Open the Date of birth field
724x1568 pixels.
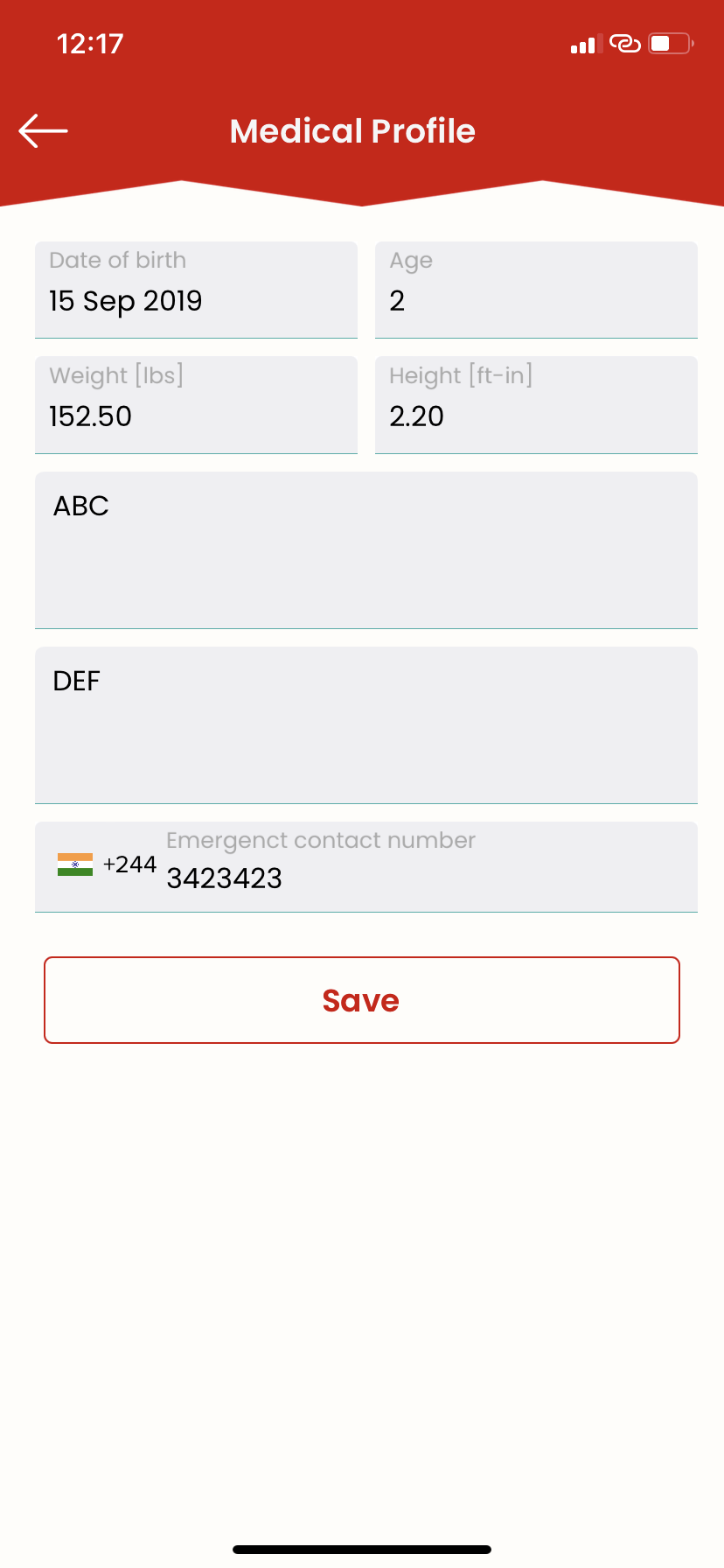196,290
